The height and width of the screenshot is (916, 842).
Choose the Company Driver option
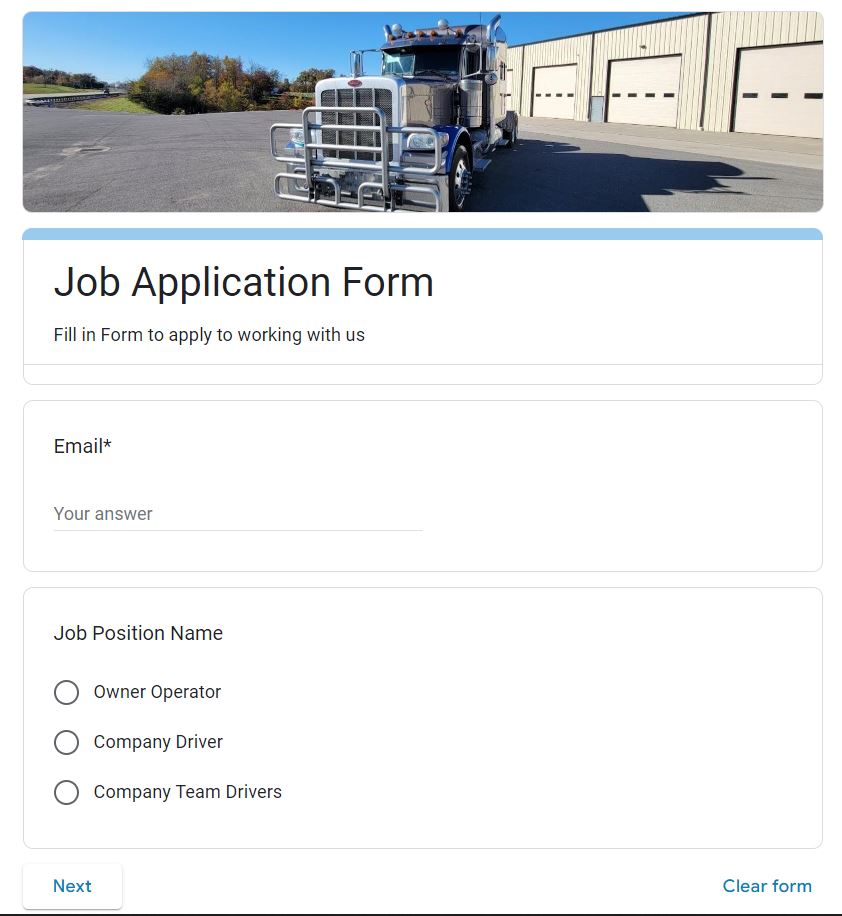point(67,742)
